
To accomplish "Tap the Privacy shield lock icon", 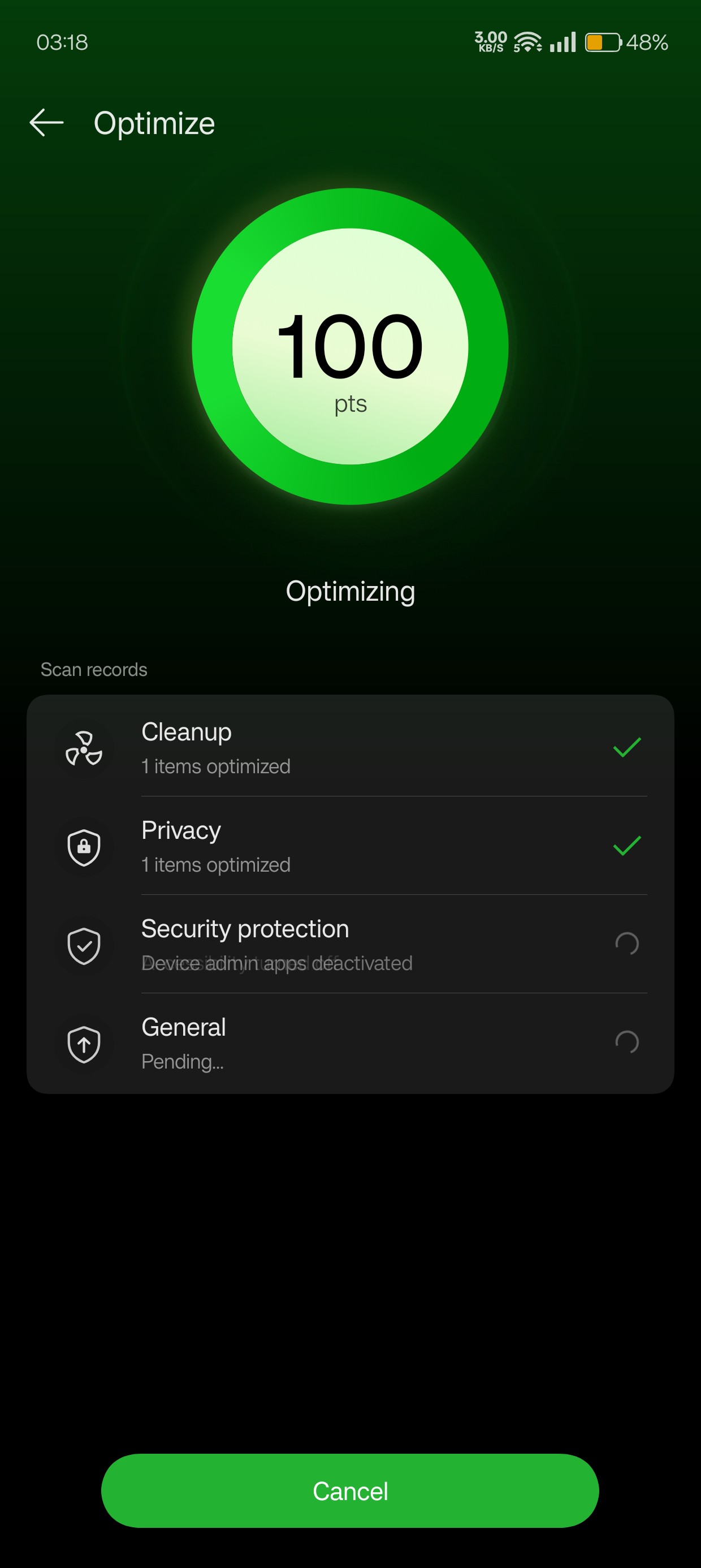I will tap(84, 846).
